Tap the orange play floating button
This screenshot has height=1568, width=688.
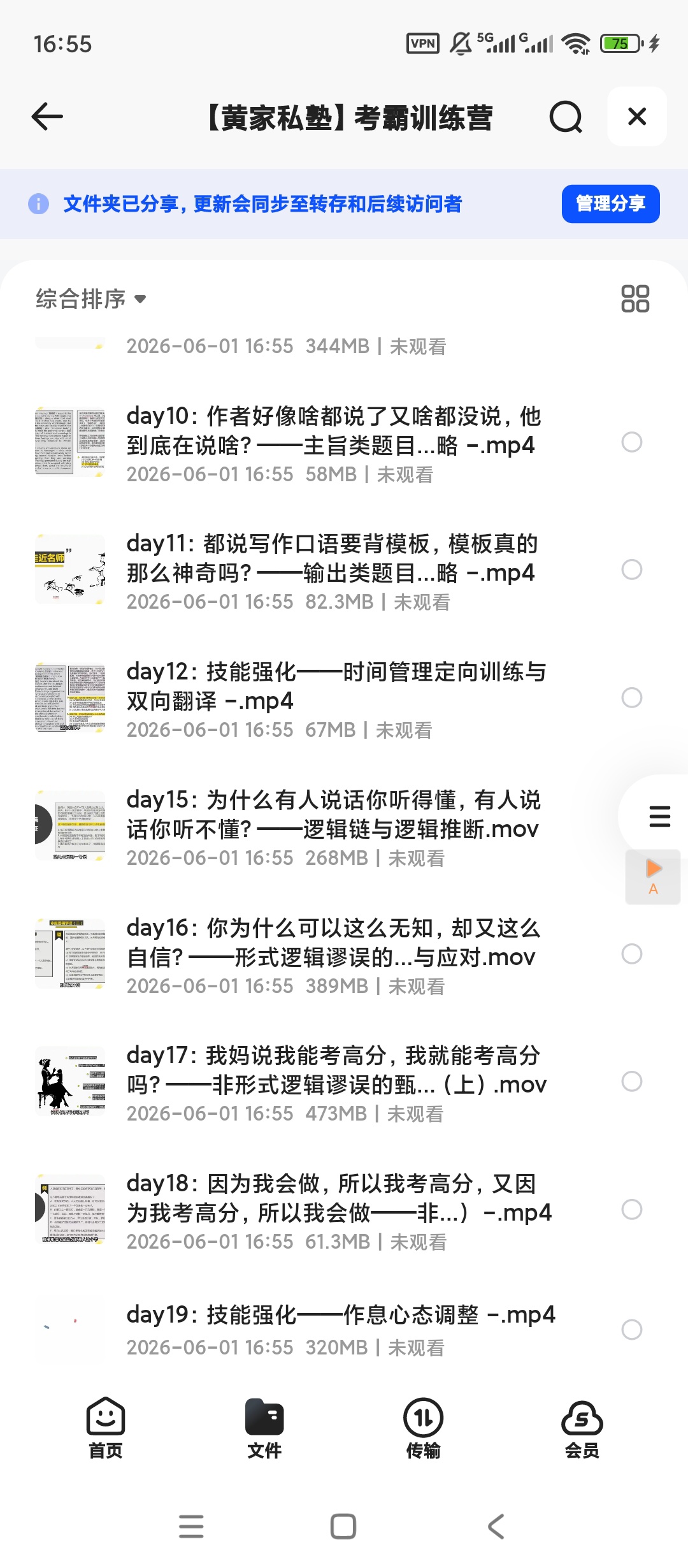coord(653,877)
